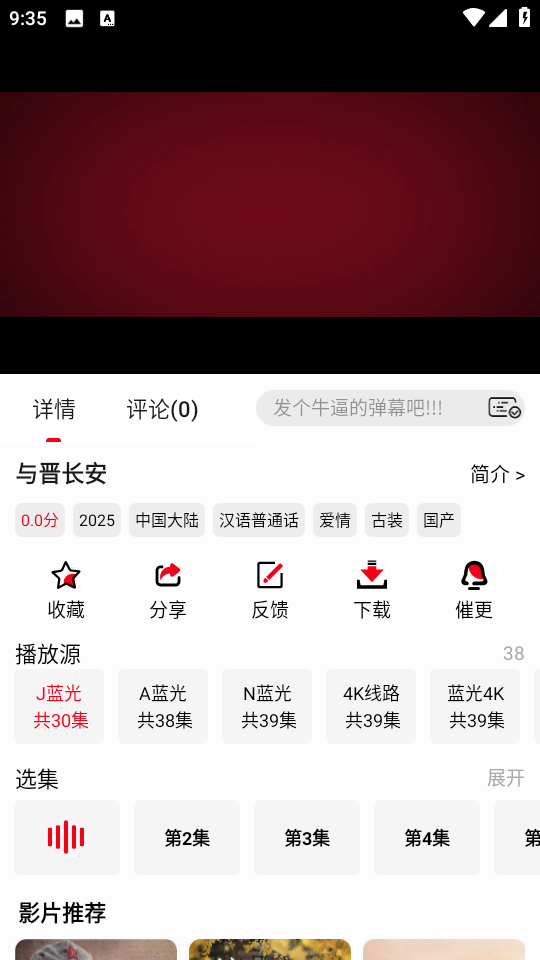This screenshot has width=540, height=960.
Task: Tap the 古装 genre tag
Action: coord(387,520)
